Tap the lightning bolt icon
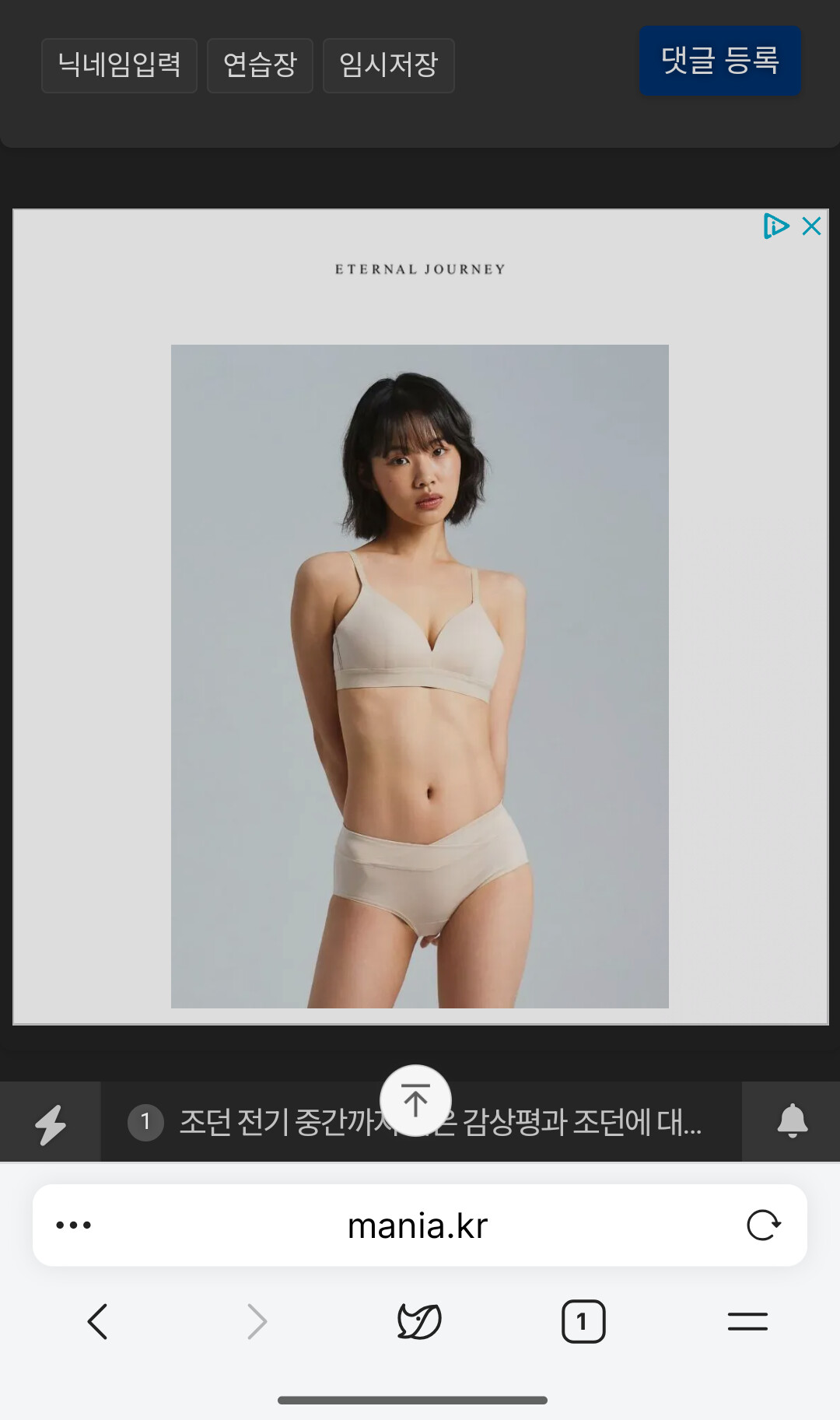The width and height of the screenshot is (840, 1420). point(51,1122)
